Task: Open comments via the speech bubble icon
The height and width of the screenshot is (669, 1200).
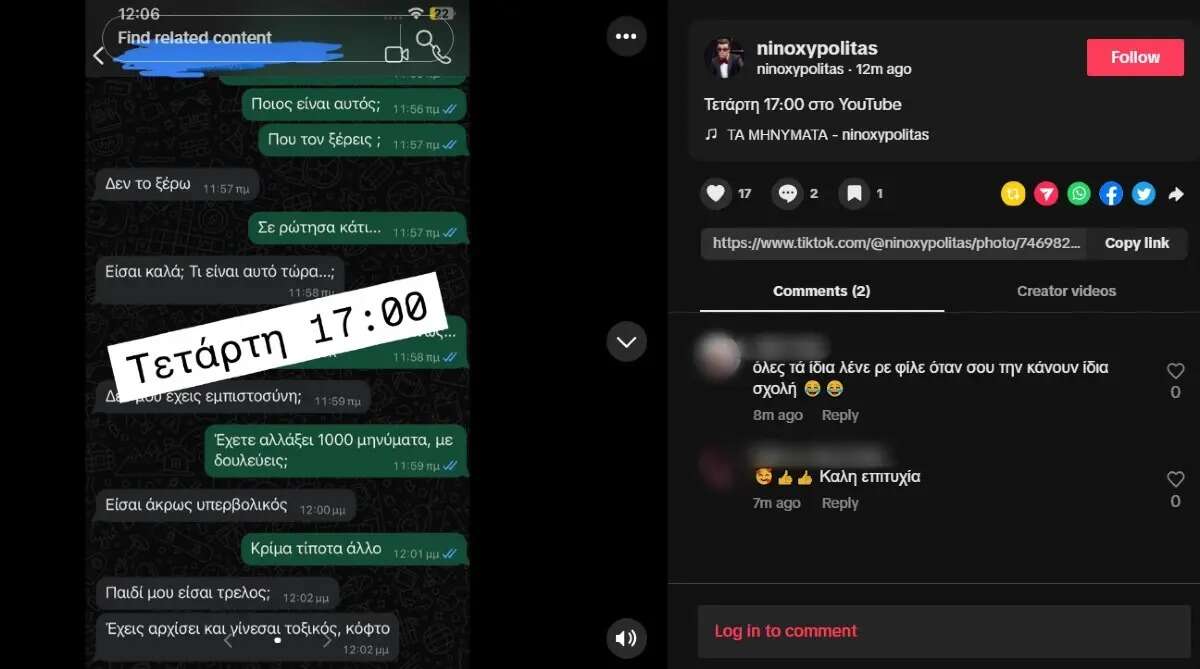Action: pos(788,194)
